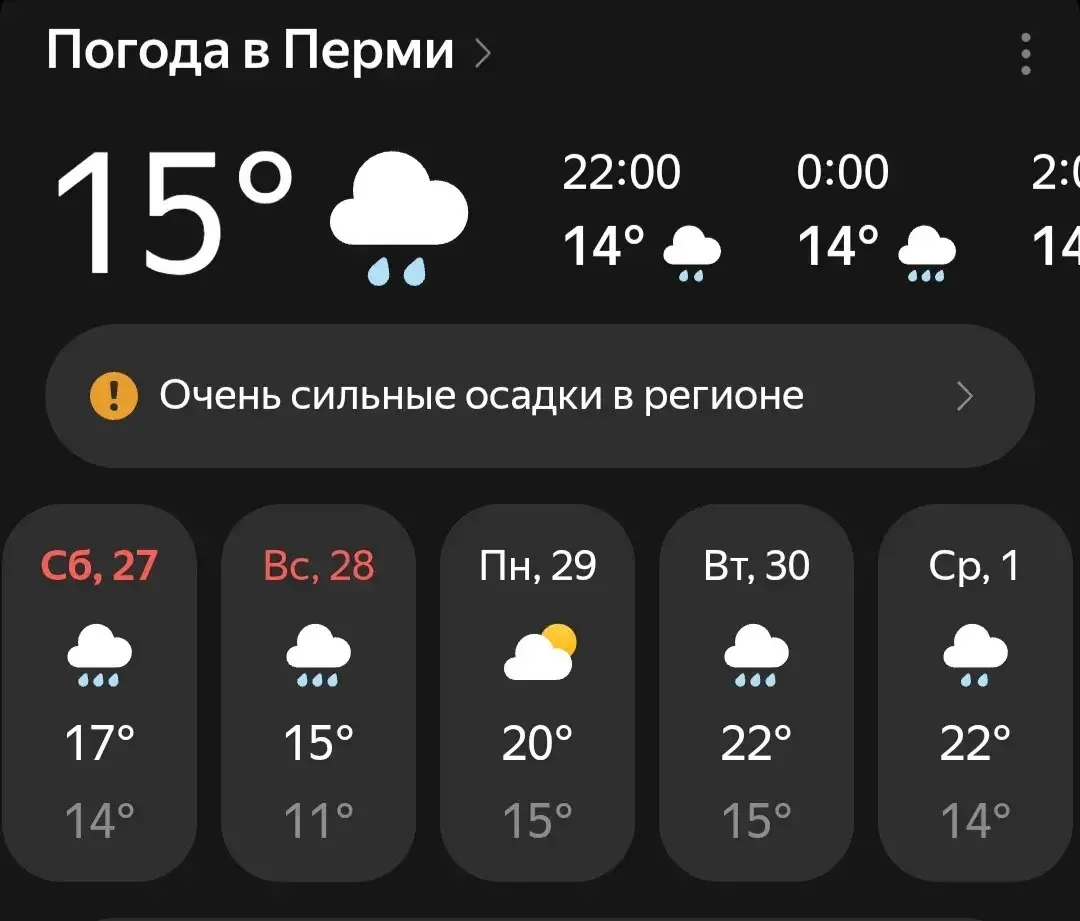Viewport: 1080px width, 921px height.
Task: Open the heavy precipitation warning banner
Action: point(540,396)
